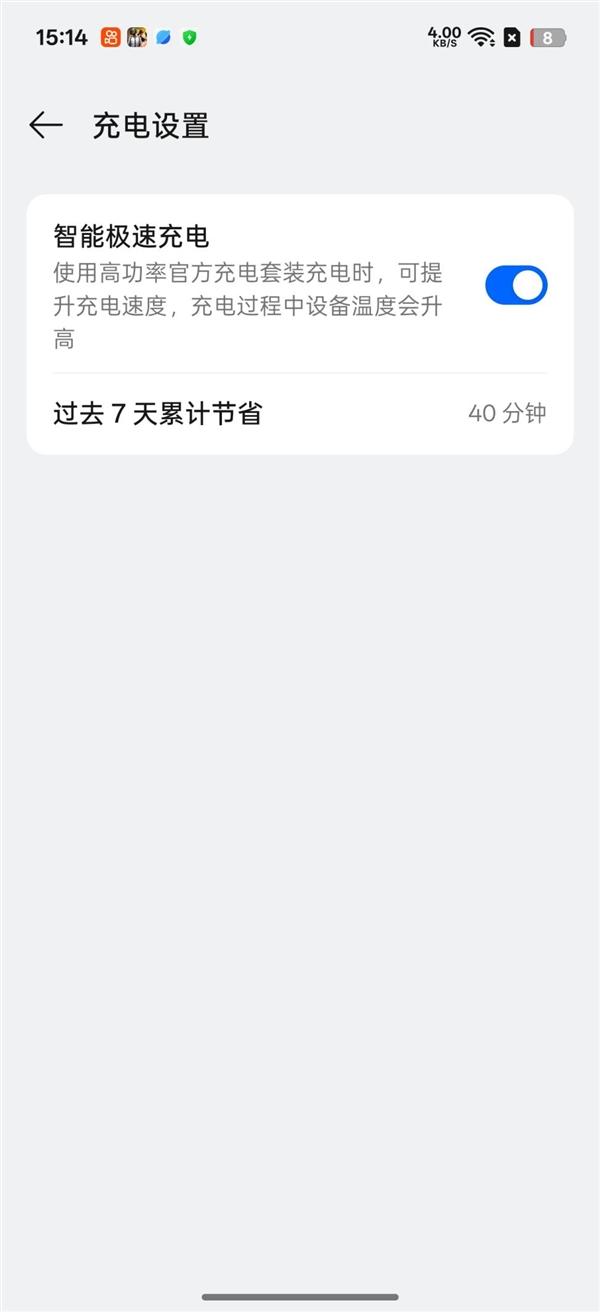Go back from 充电设置 page
The image size is (600, 1312).
(46, 125)
